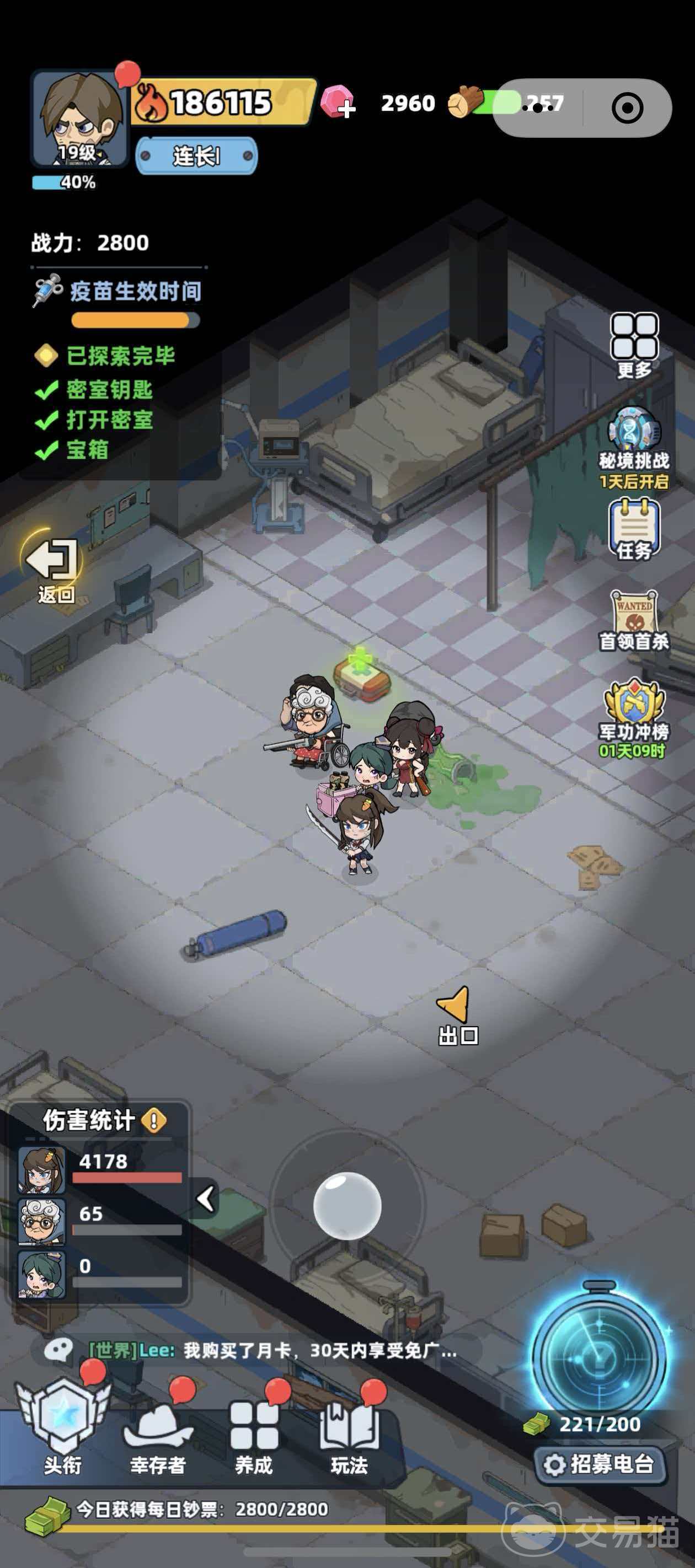Close the mini-program with the circle button

point(627,108)
